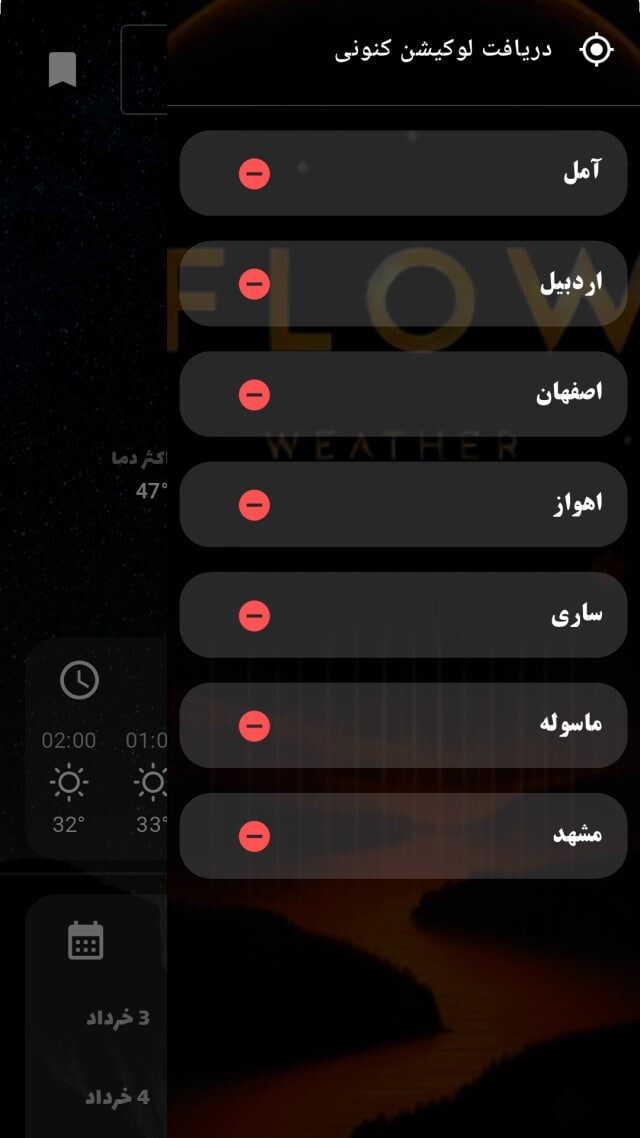640x1138 pixels.
Task: Tap the bookmark icon behind the drawer
Action: click(62, 70)
